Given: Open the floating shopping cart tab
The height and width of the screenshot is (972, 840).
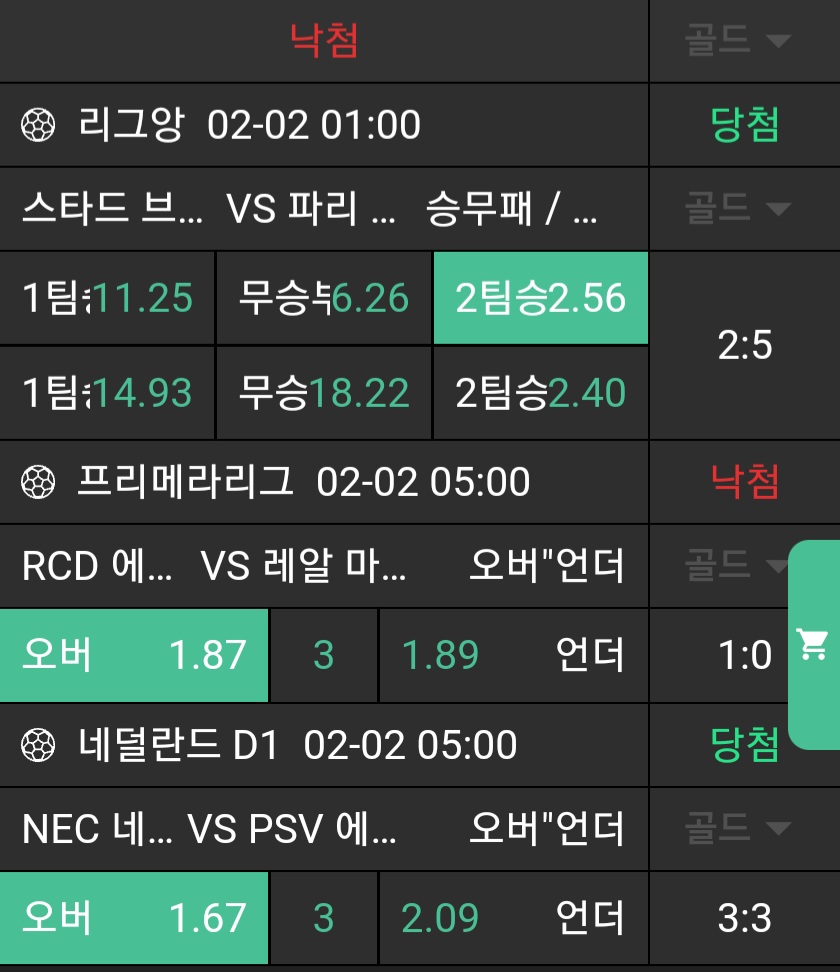Looking at the screenshot, I should pyautogui.click(x=815, y=645).
